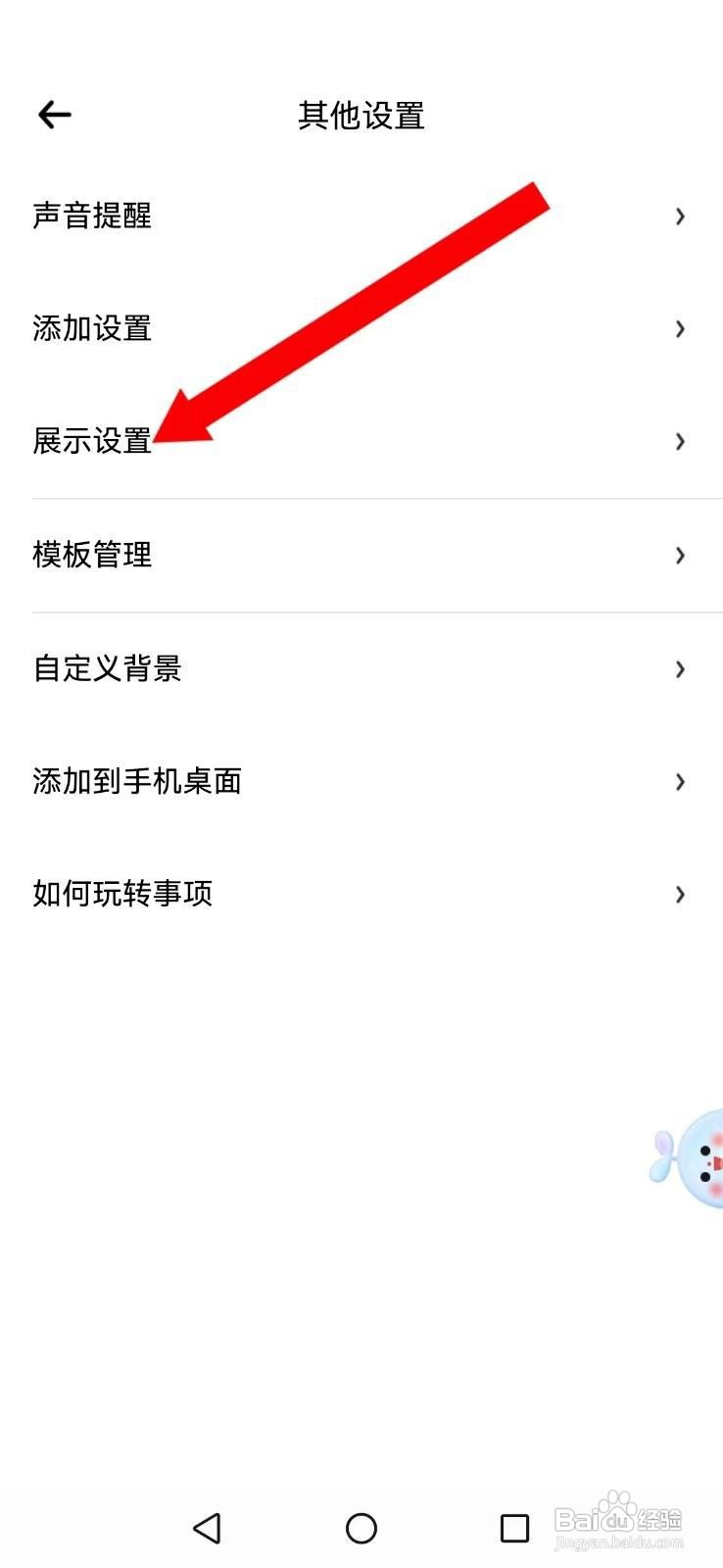Tap 模板管理 template management

point(92,555)
